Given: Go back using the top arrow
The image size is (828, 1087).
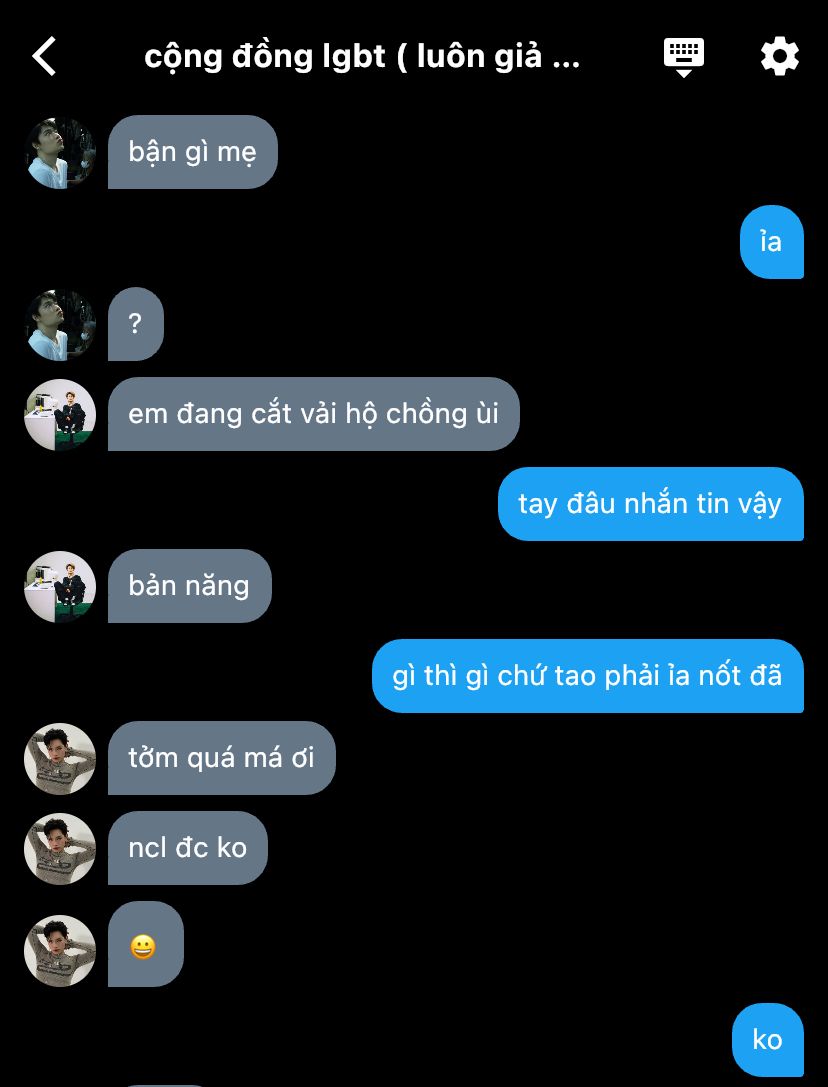Looking at the screenshot, I should (x=45, y=56).
